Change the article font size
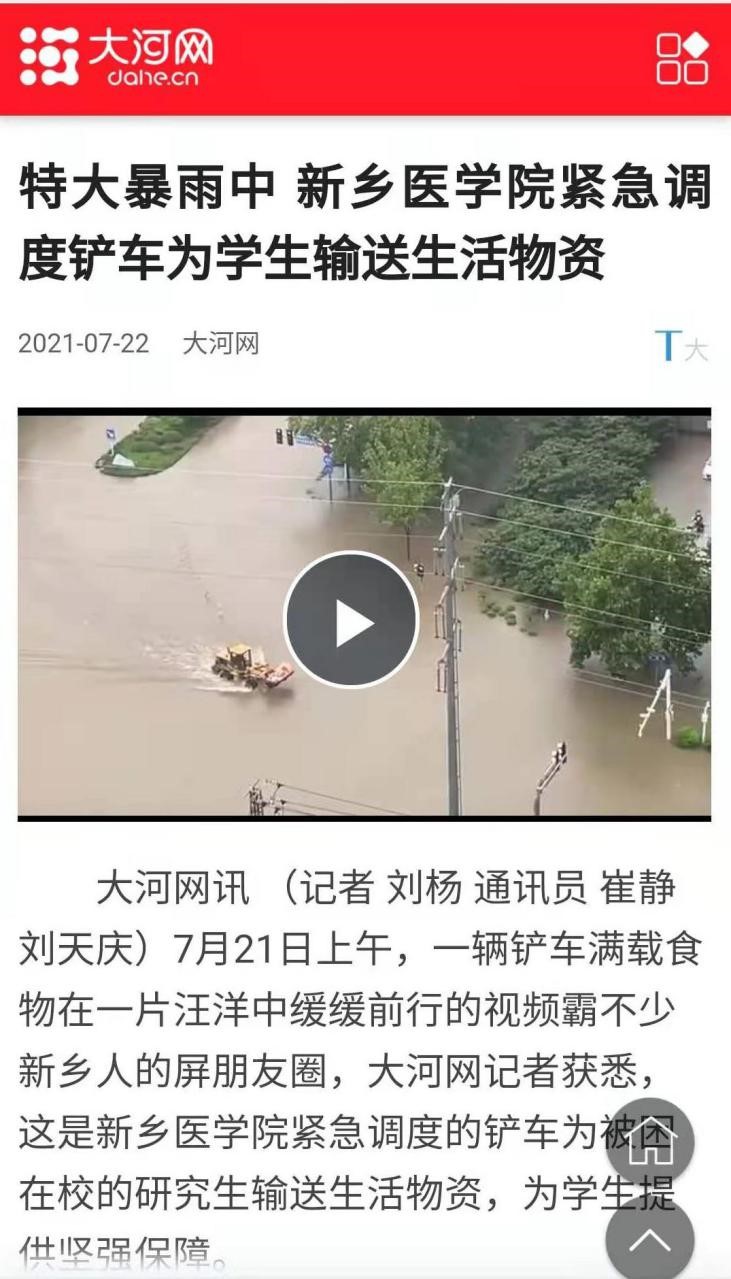Screen dimensions: 731x1279 tap(680, 346)
